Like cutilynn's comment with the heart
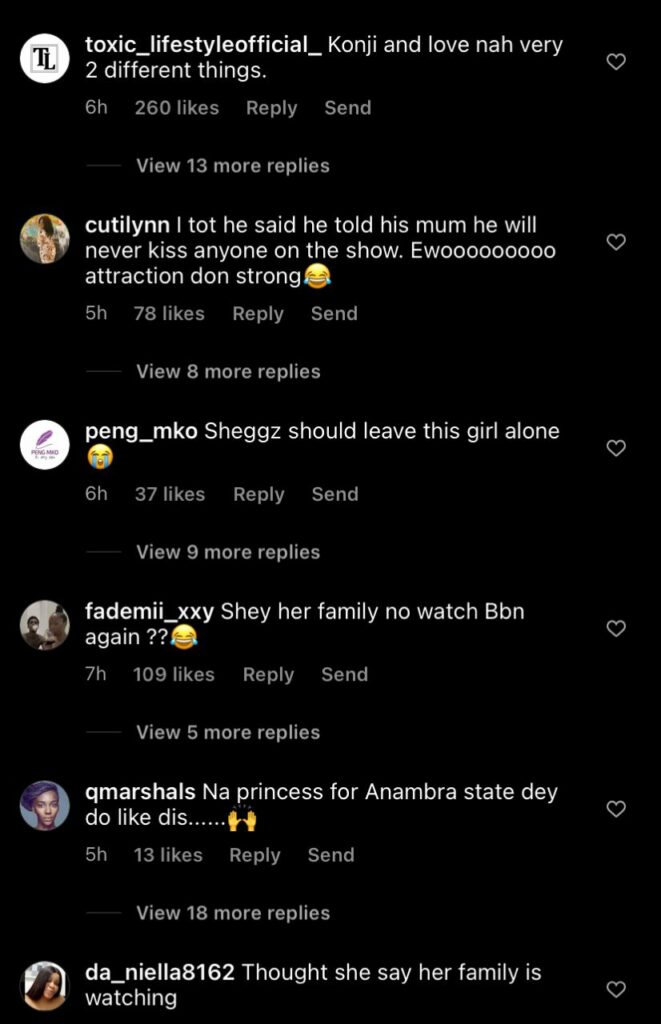The image size is (661, 1024). 617,242
